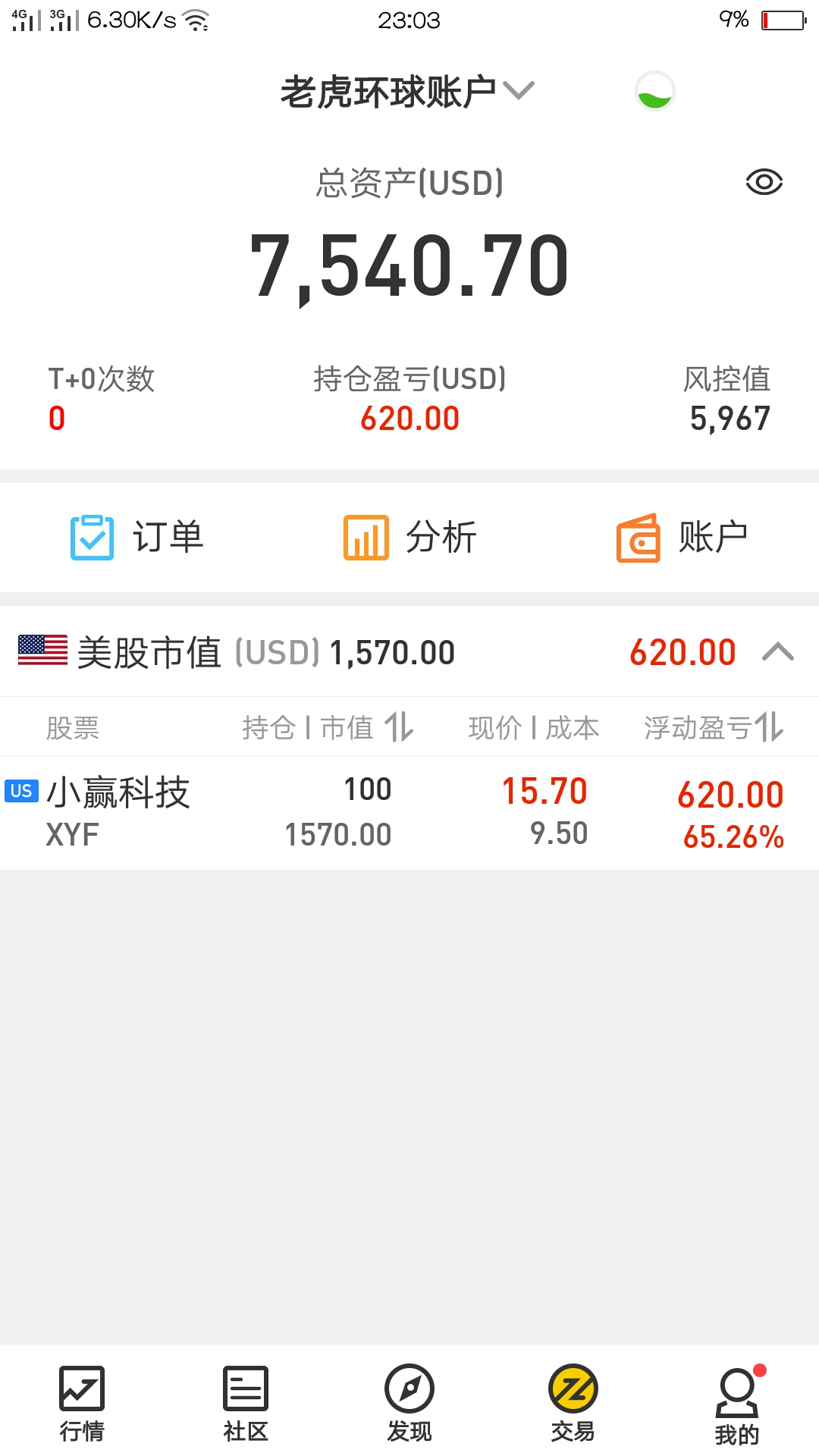Go to the 发现 tab
The width and height of the screenshot is (819, 1456).
tap(409, 1403)
